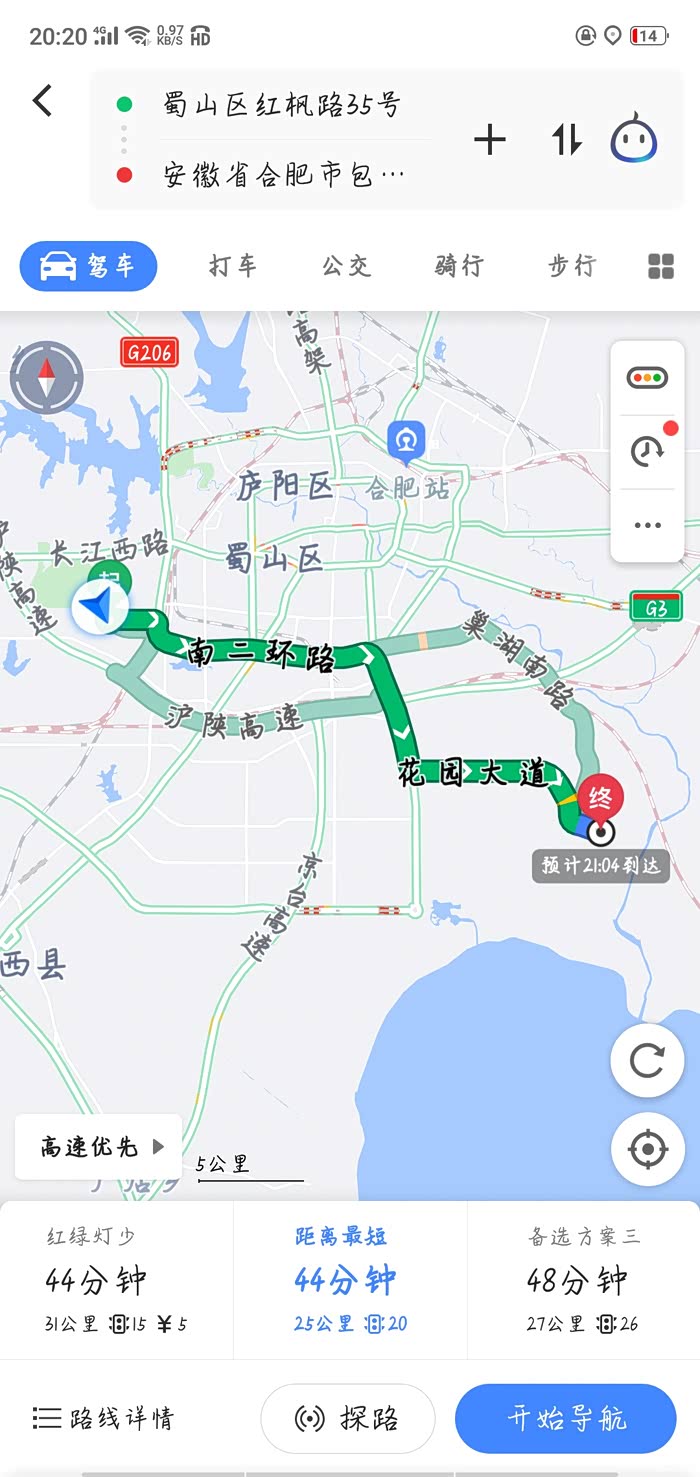Open 高速优先 route preference
700x1477 pixels.
(x=100, y=1147)
